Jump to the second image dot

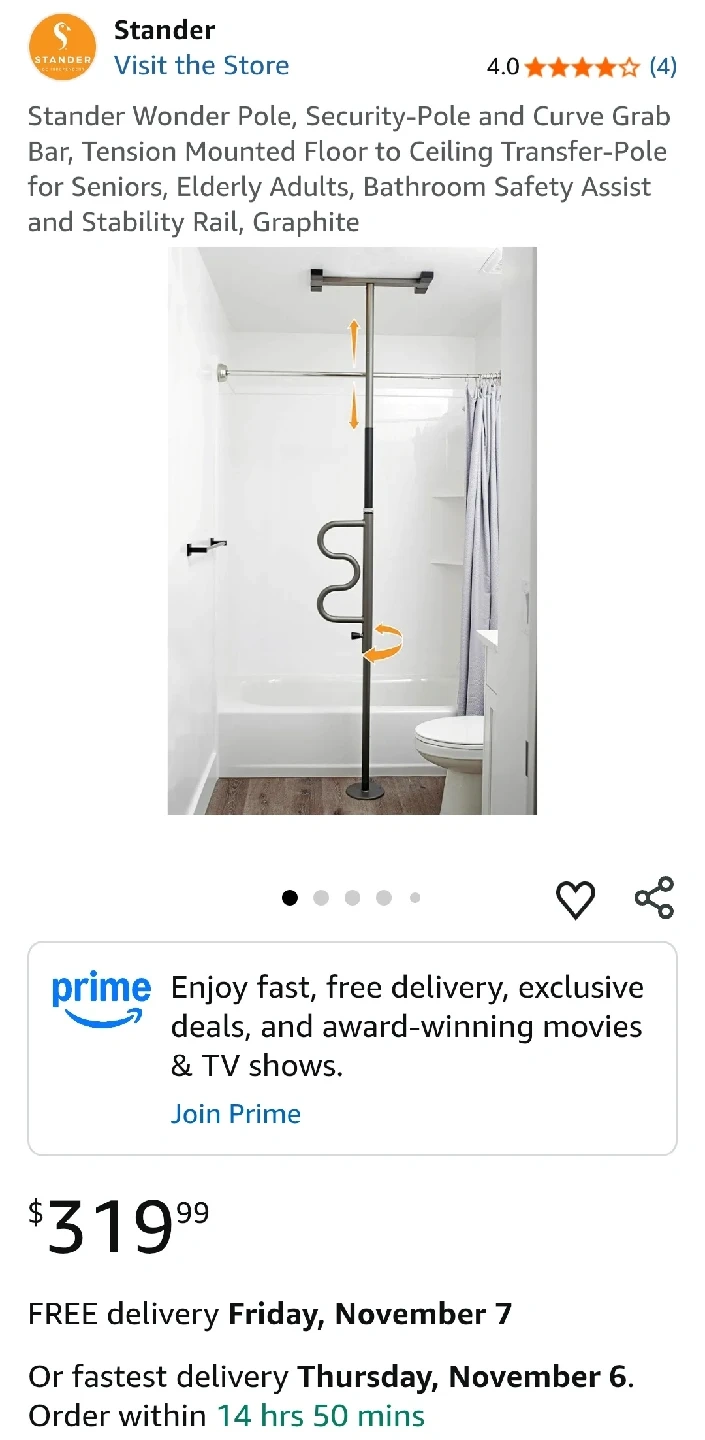[321, 898]
